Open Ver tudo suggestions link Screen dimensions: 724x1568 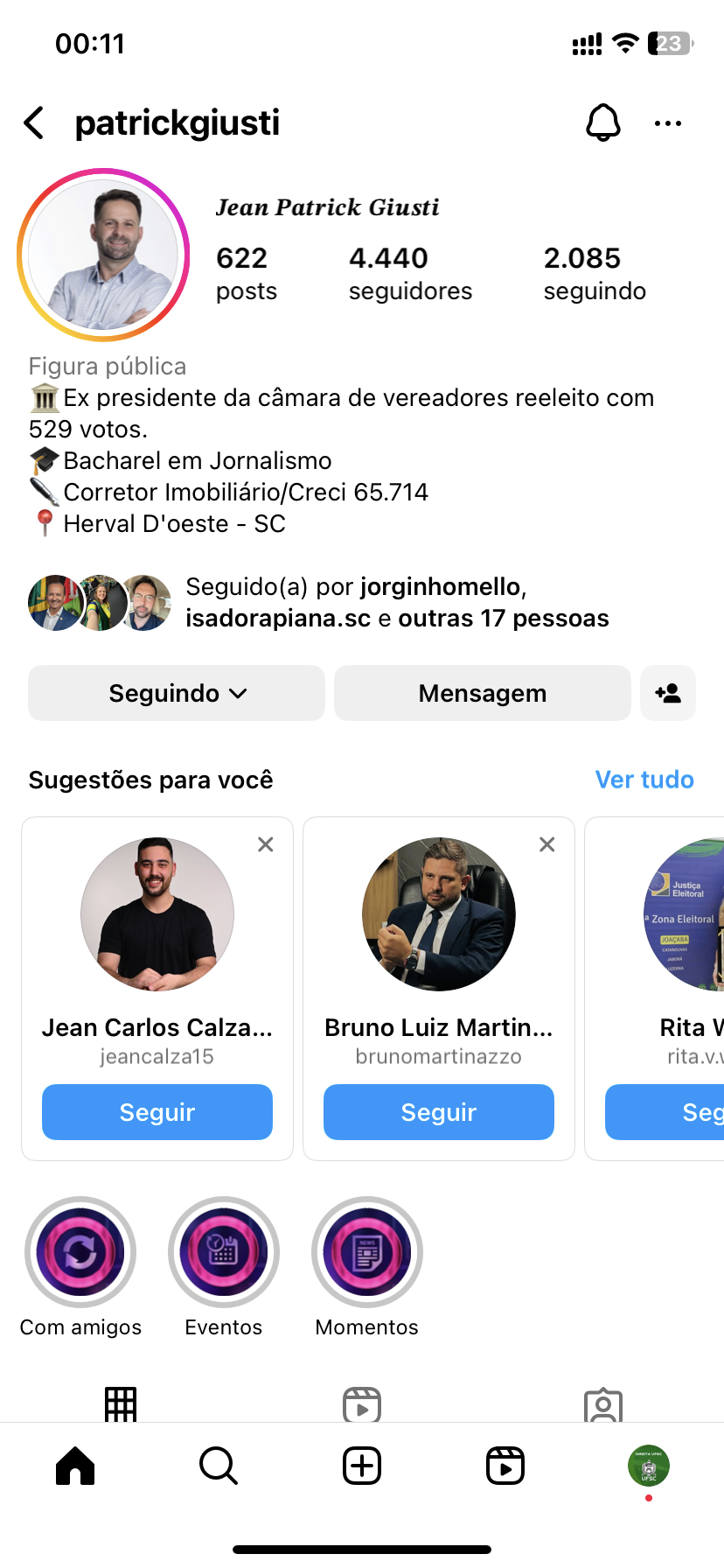tap(644, 780)
